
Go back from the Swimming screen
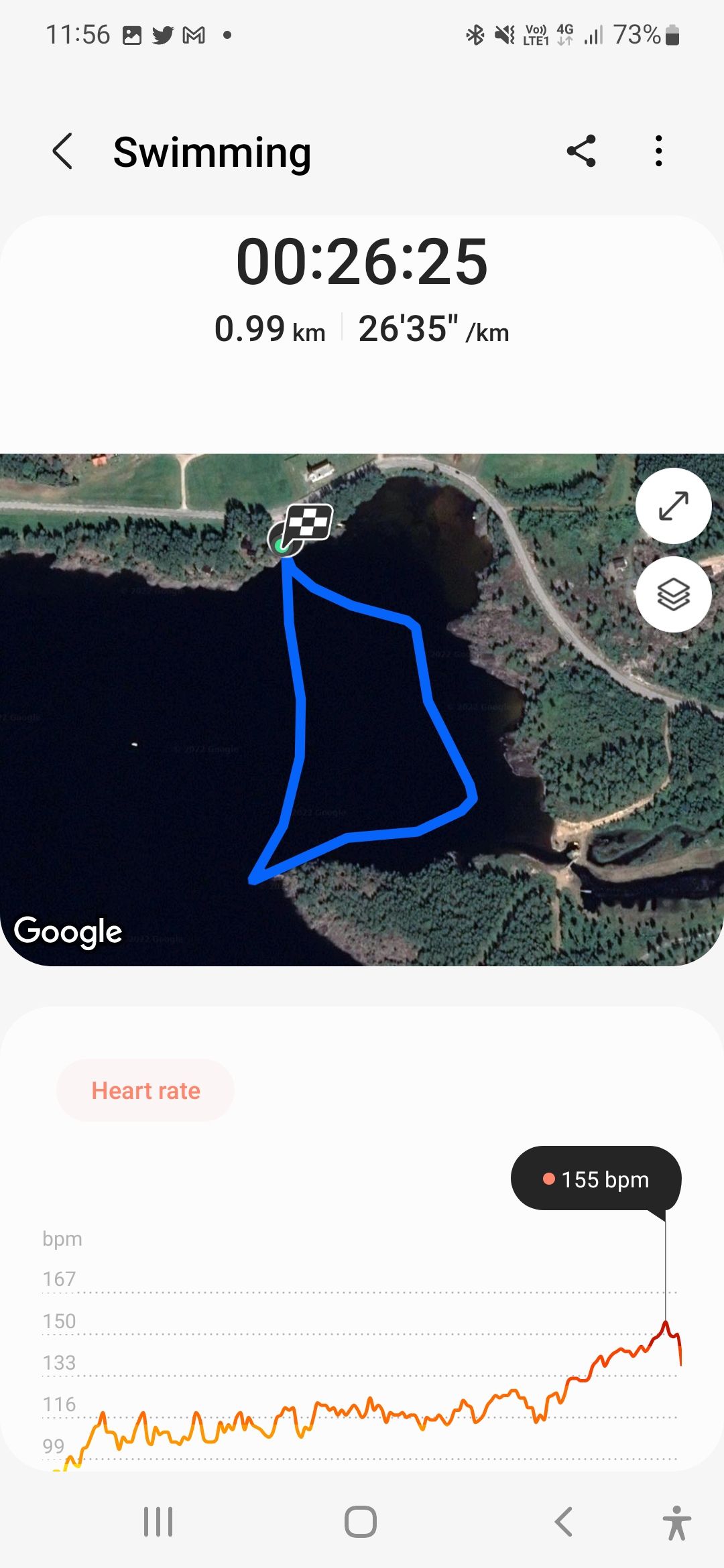62,151
